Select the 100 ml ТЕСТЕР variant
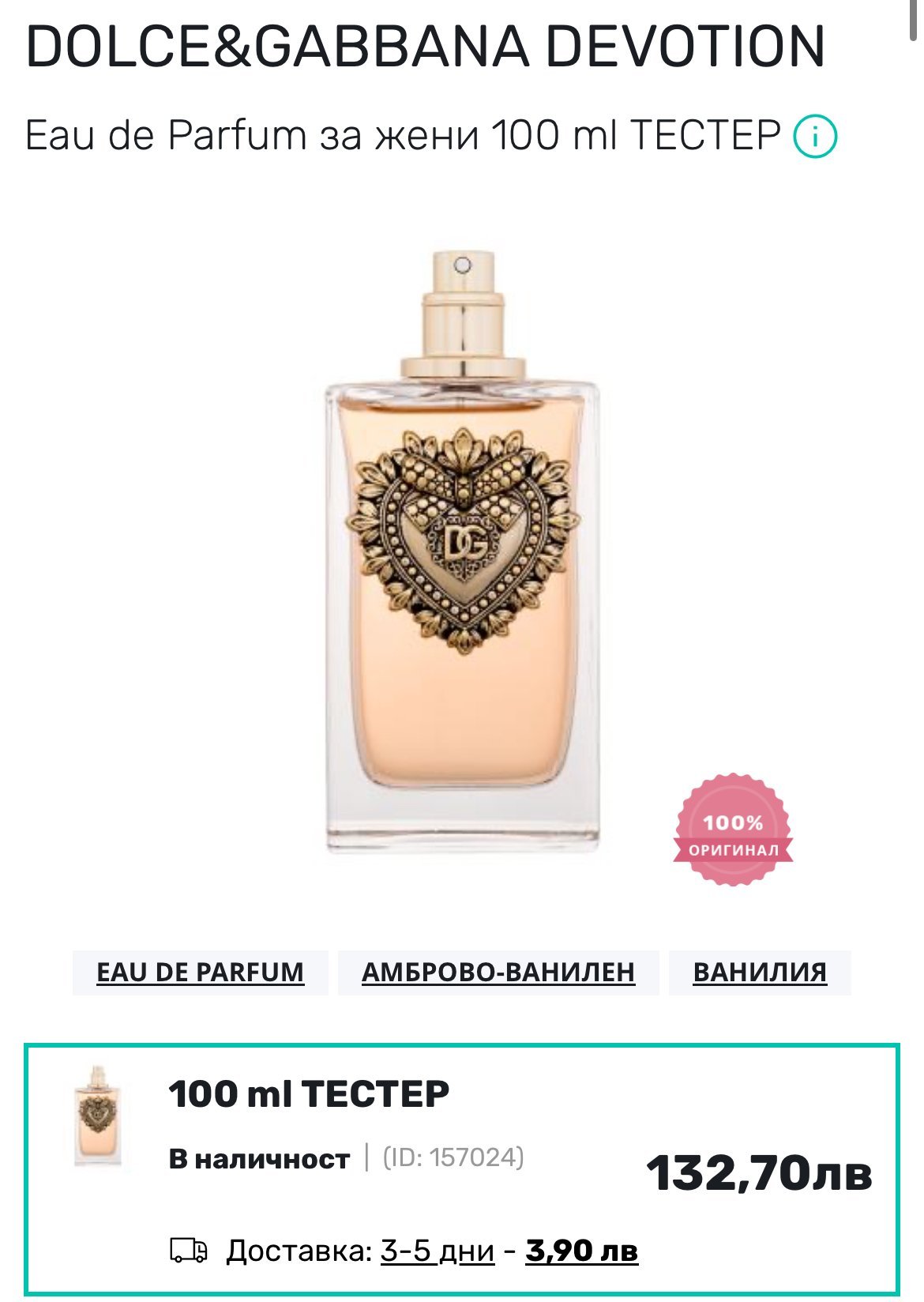The width and height of the screenshot is (924, 1302). [x=308, y=1095]
